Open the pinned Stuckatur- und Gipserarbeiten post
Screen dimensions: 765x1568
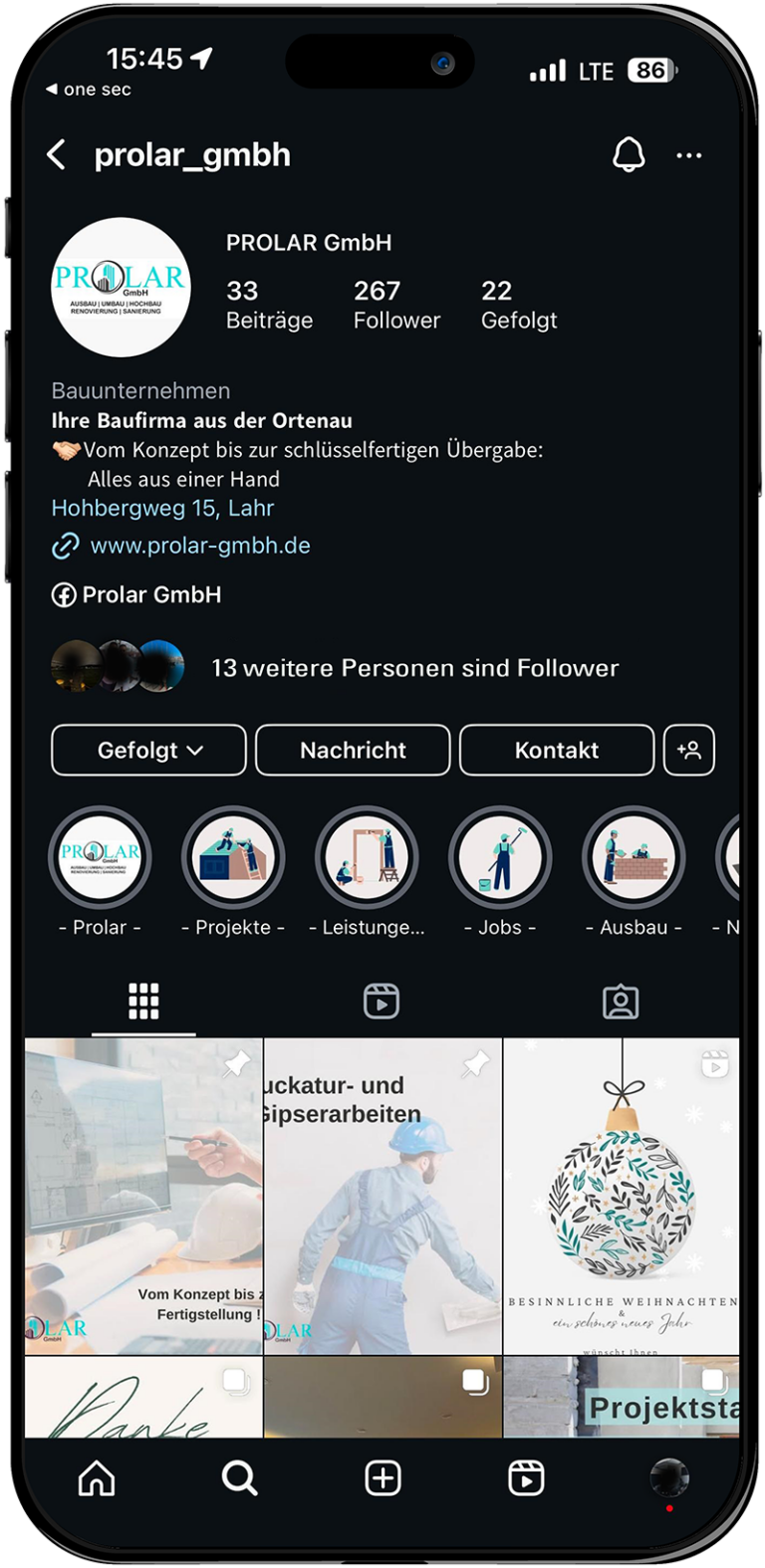[x=383, y=1195]
